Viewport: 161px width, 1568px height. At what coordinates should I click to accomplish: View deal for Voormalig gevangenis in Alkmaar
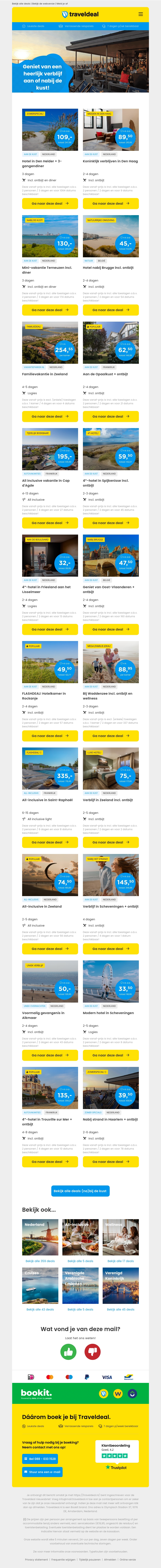(x=50, y=1055)
